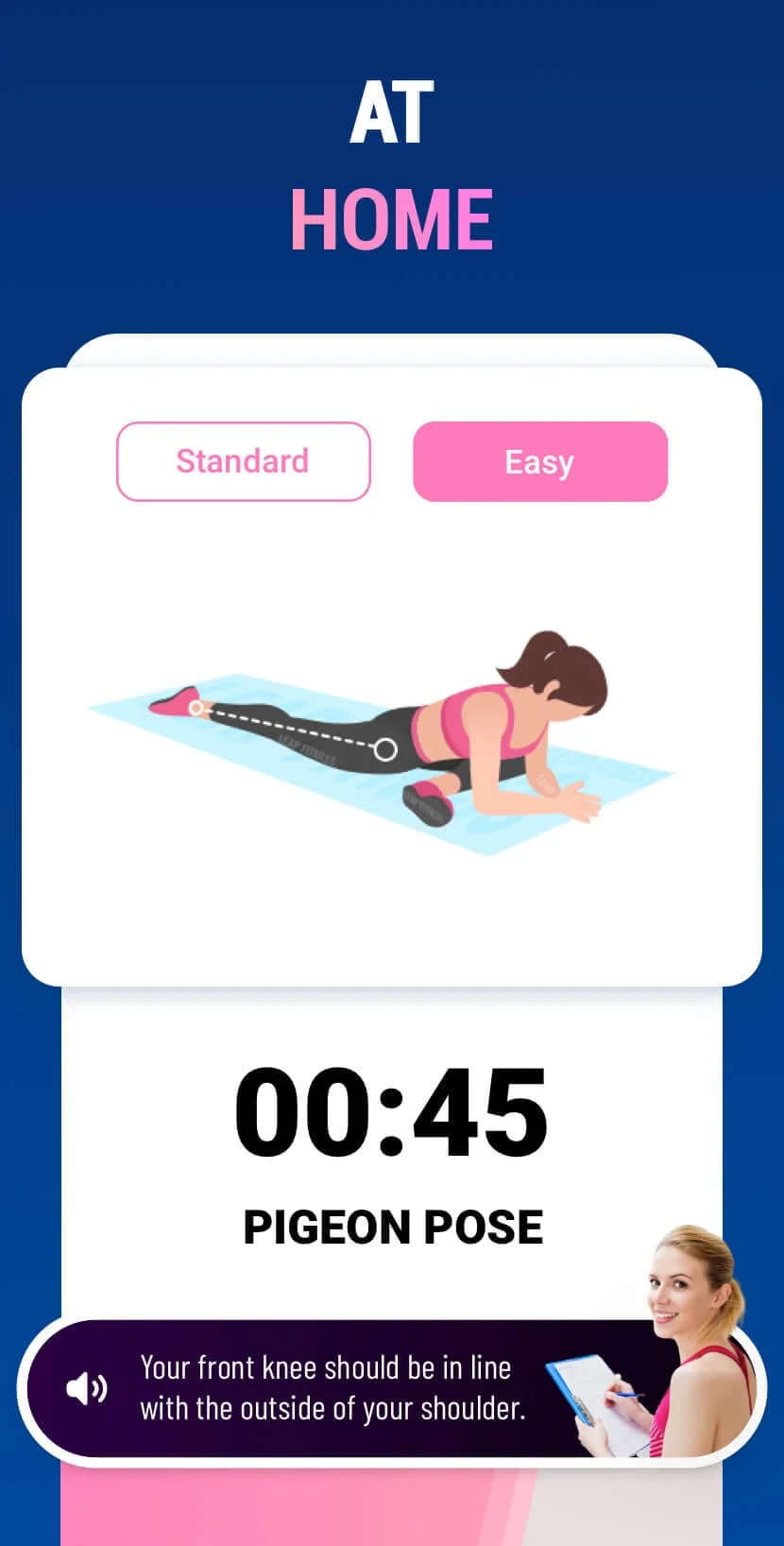The image size is (784, 1546).
Task: Tap the 00:45 countdown timer
Action: click(392, 1113)
